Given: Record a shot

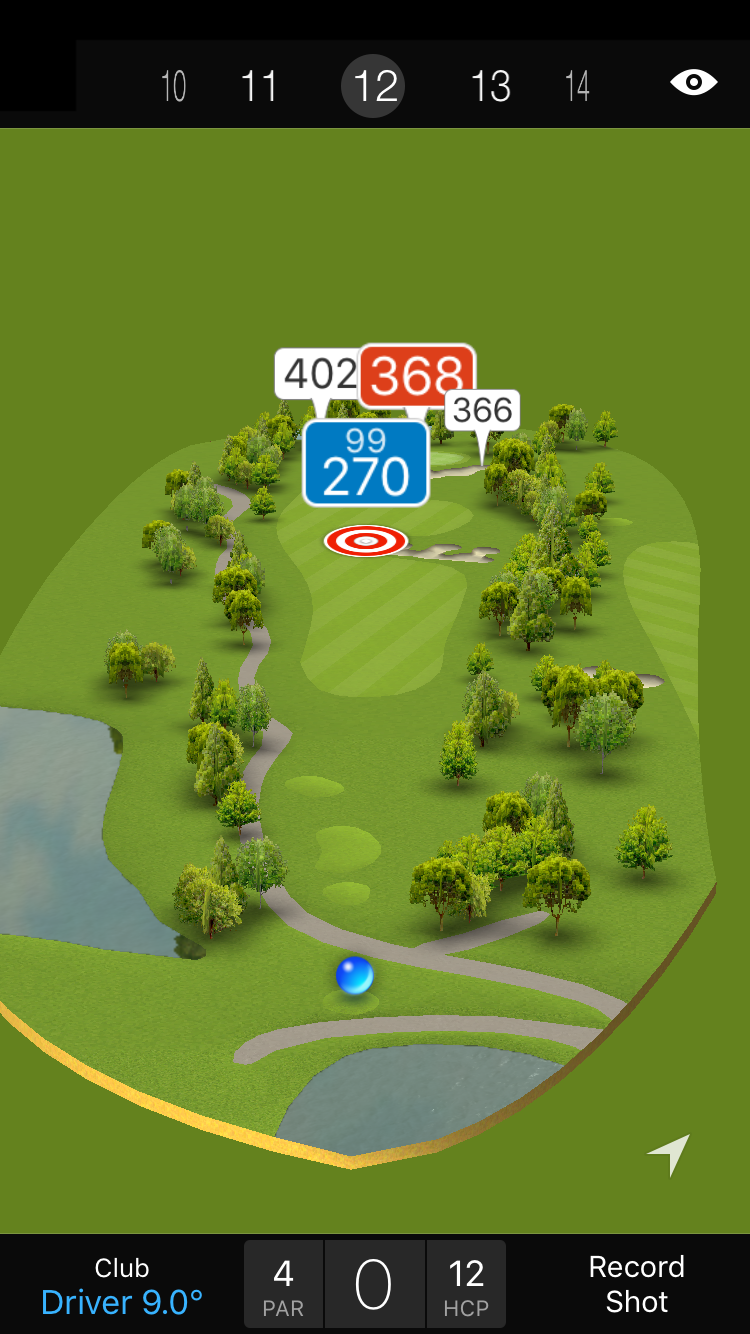Looking at the screenshot, I should coord(636,1284).
